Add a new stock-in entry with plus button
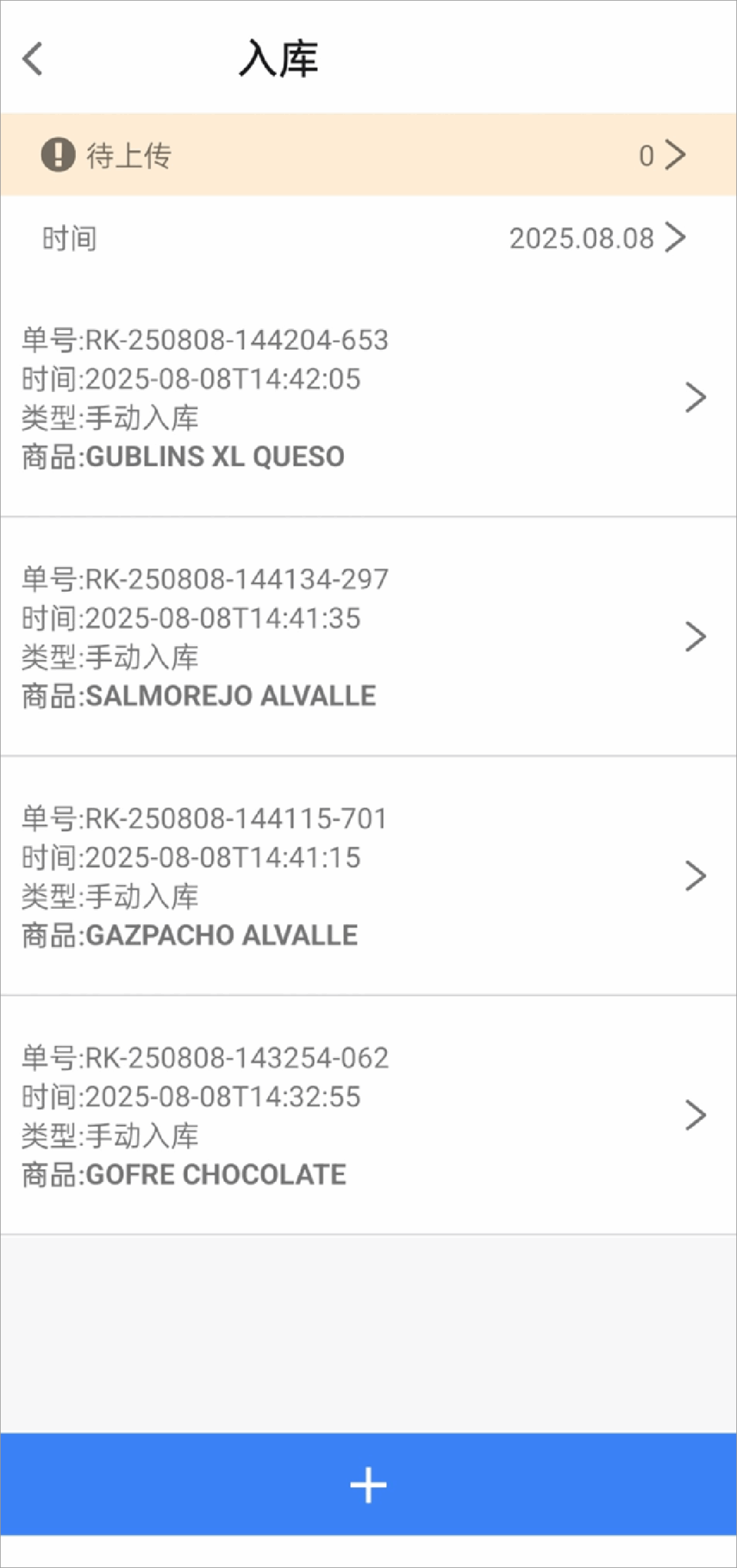This screenshot has height=1568, width=737. click(x=368, y=1485)
